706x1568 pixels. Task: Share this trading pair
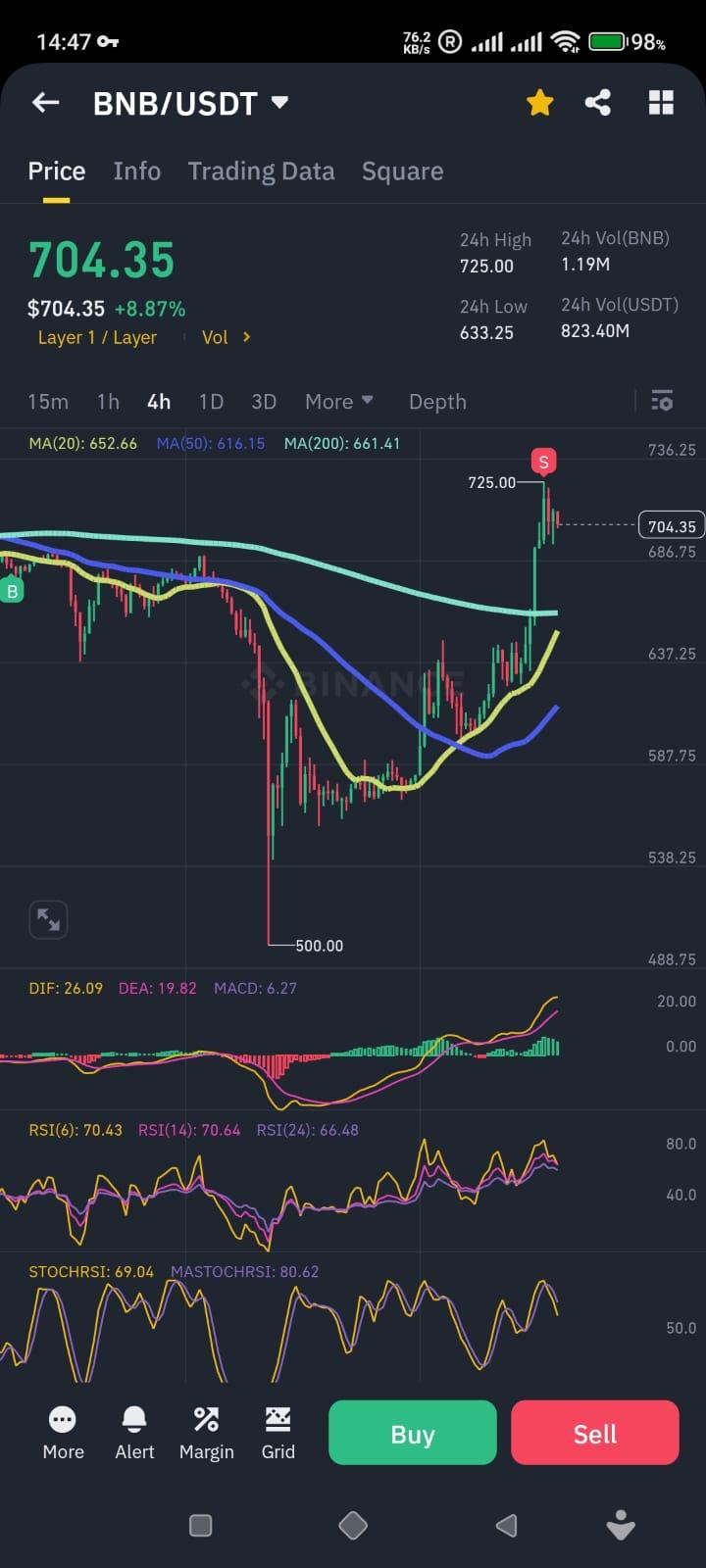click(597, 102)
